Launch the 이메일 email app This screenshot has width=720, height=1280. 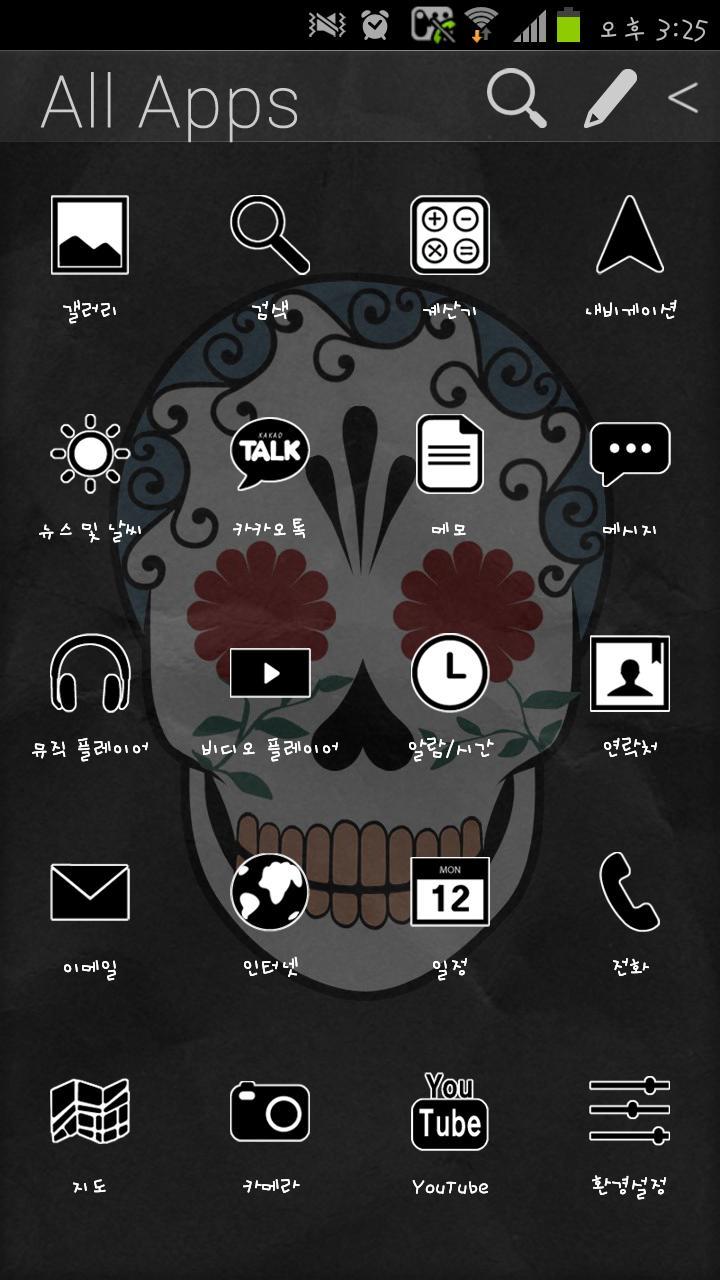point(90,892)
